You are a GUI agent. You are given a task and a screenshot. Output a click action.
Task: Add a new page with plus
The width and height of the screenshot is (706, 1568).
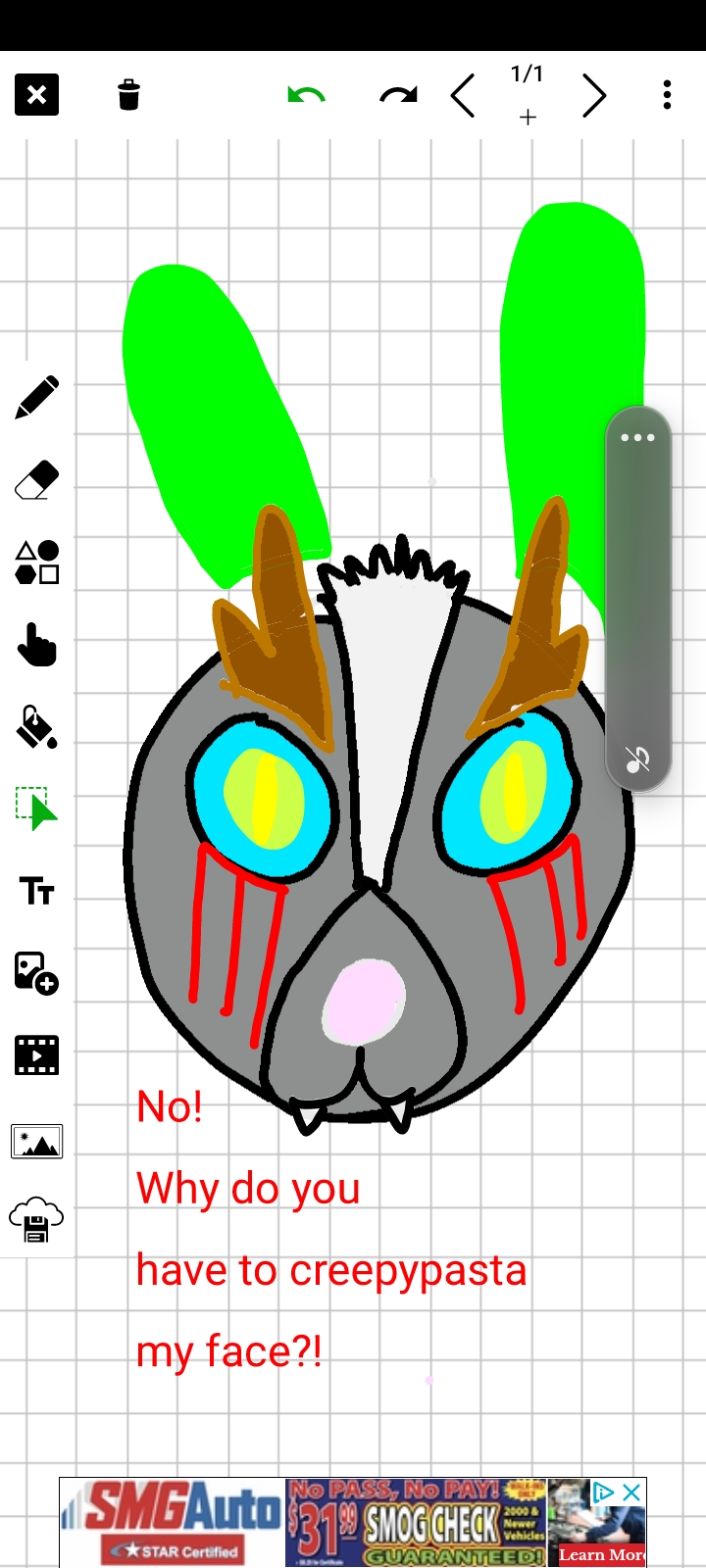pyautogui.click(x=528, y=118)
